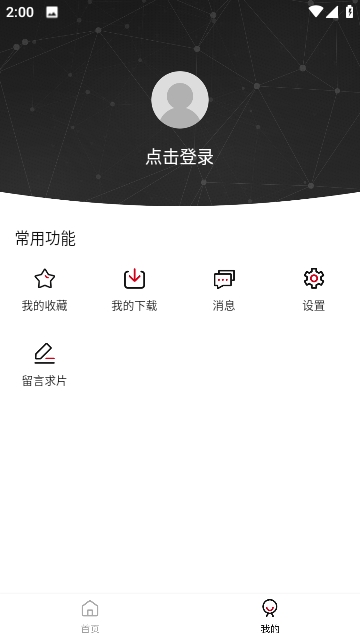Viewport: 360px width, 640px height.
Task: Select the 我的 tab
Action: 270,616
